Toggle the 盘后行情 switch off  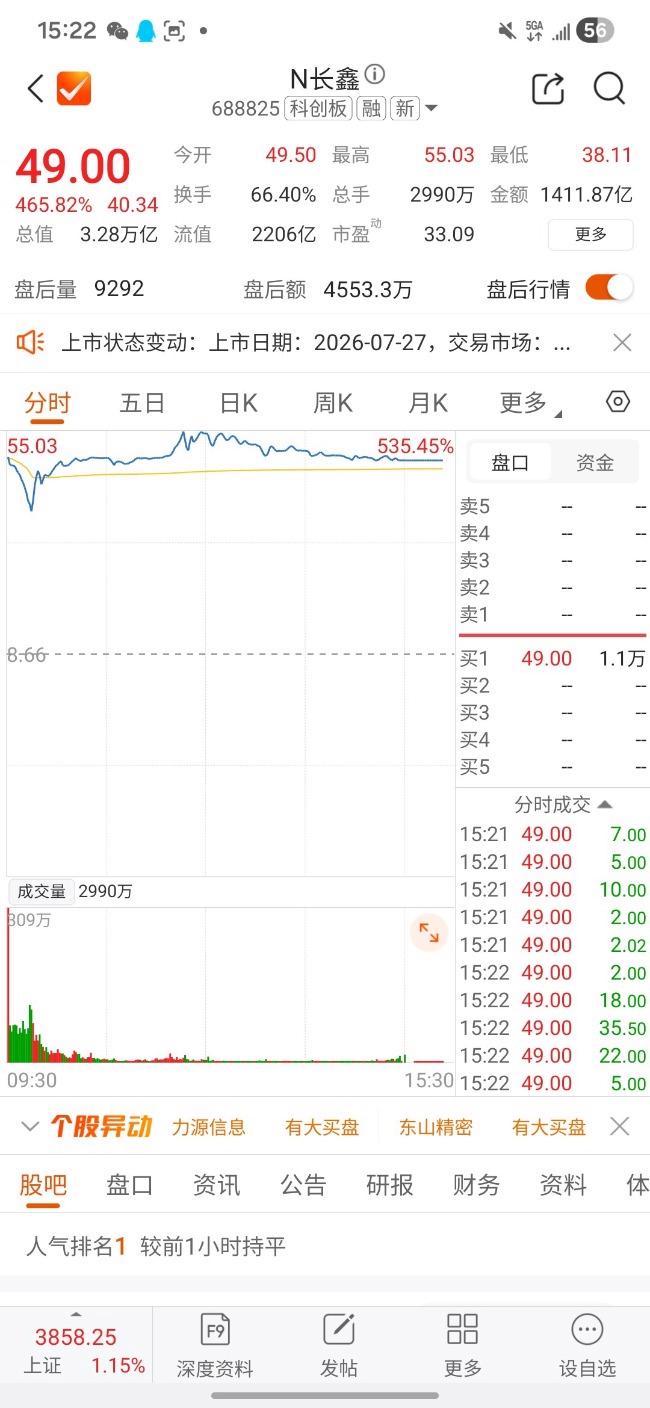pyautogui.click(x=609, y=288)
